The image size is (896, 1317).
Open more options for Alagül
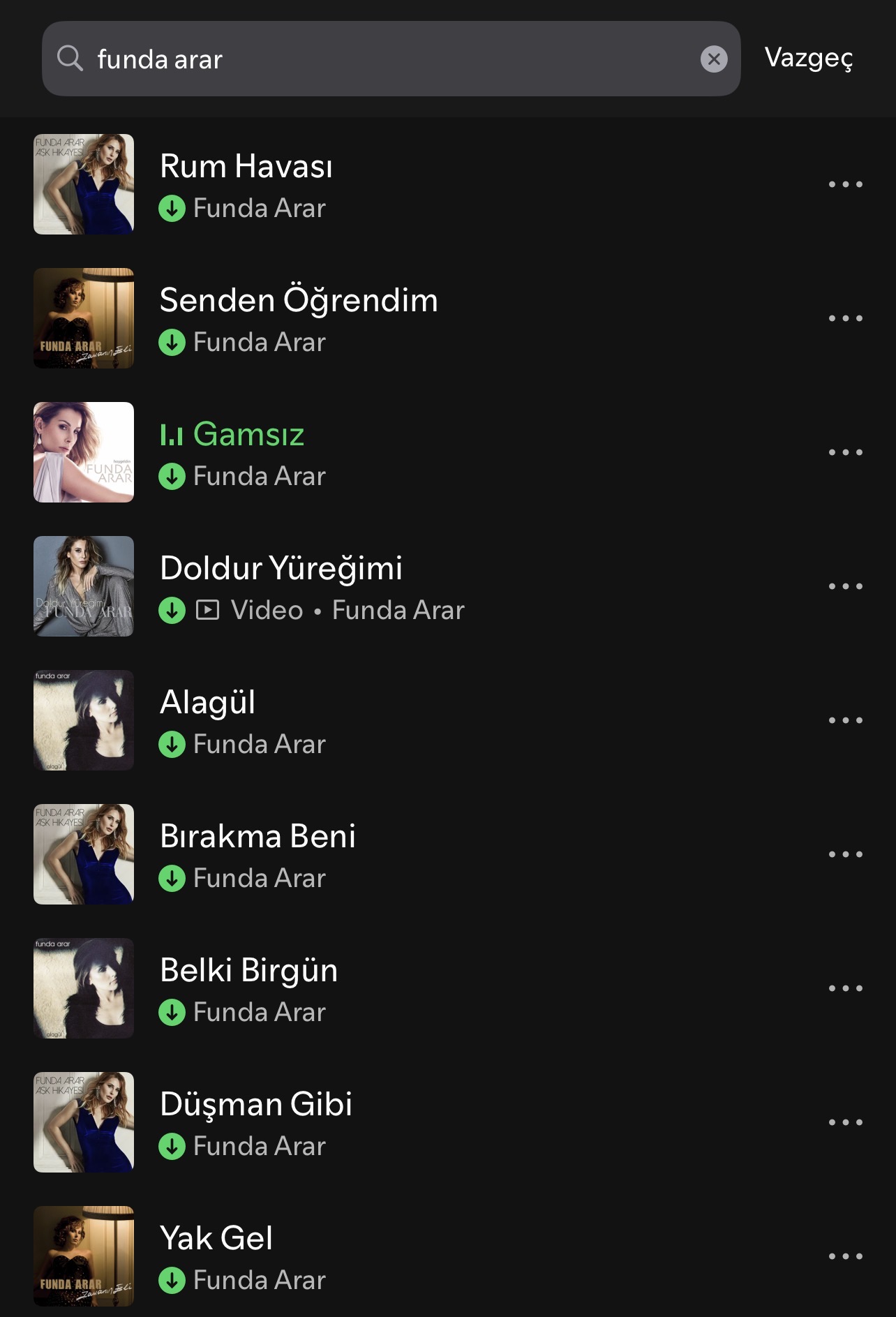click(x=845, y=720)
